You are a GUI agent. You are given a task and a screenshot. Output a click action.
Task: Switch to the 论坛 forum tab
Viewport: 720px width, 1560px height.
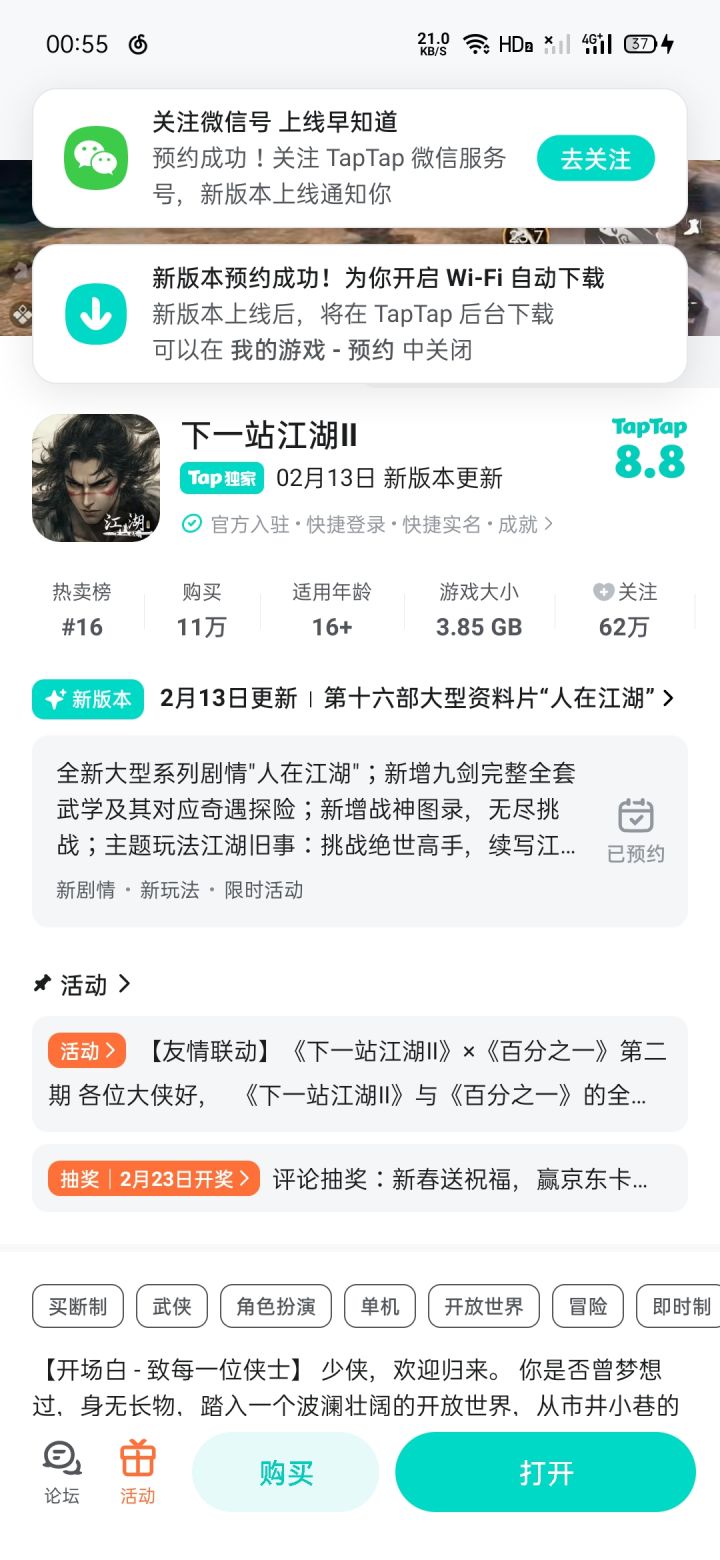61,1470
